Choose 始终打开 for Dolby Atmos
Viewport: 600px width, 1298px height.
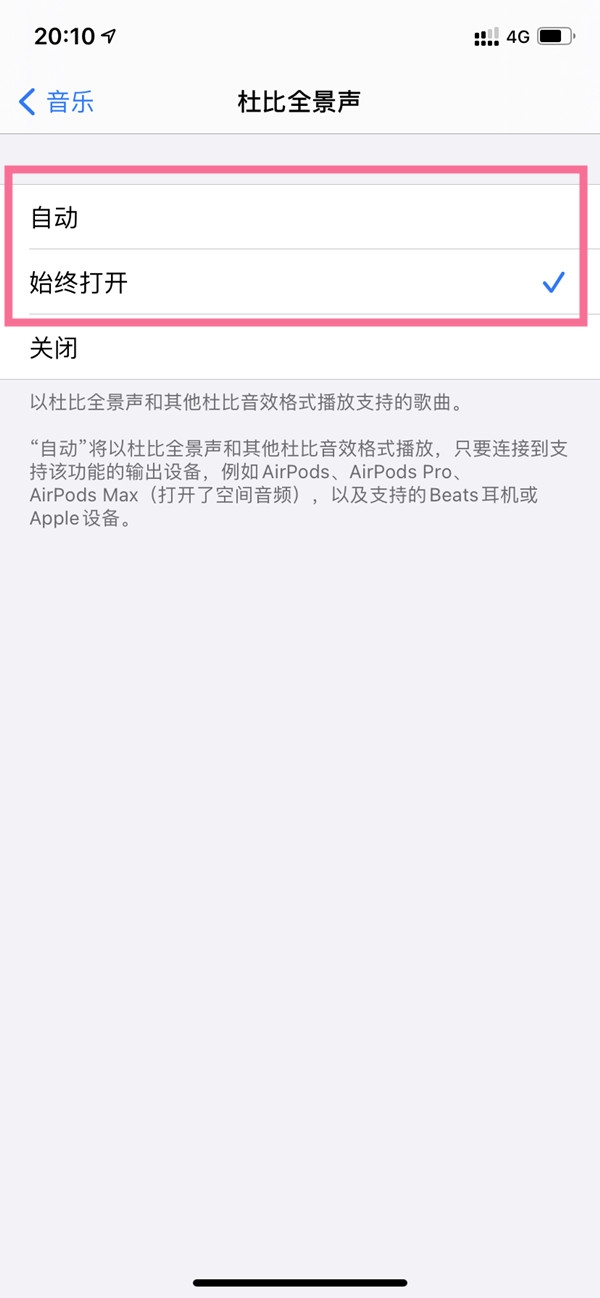(300, 282)
